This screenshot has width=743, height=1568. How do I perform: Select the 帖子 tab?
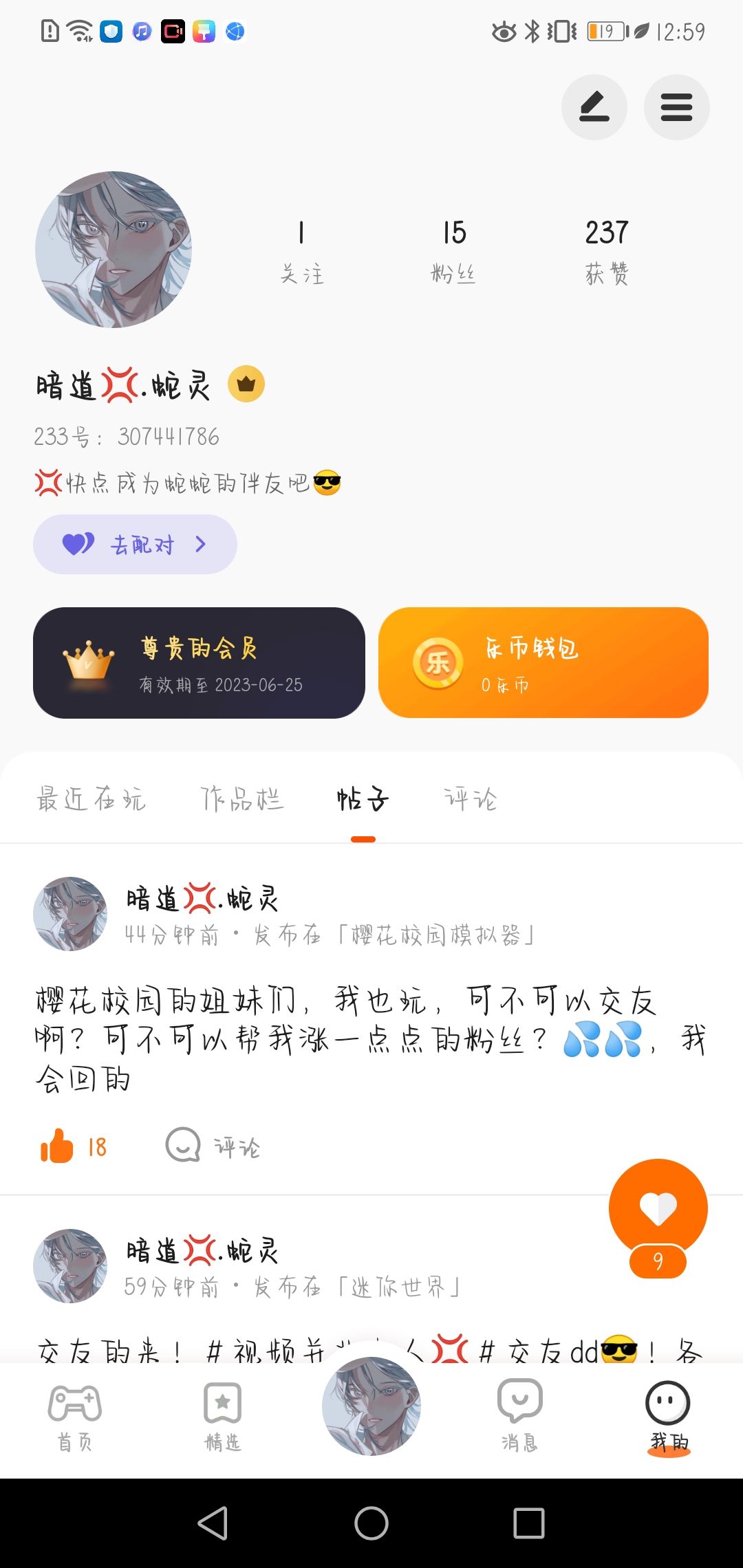363,799
